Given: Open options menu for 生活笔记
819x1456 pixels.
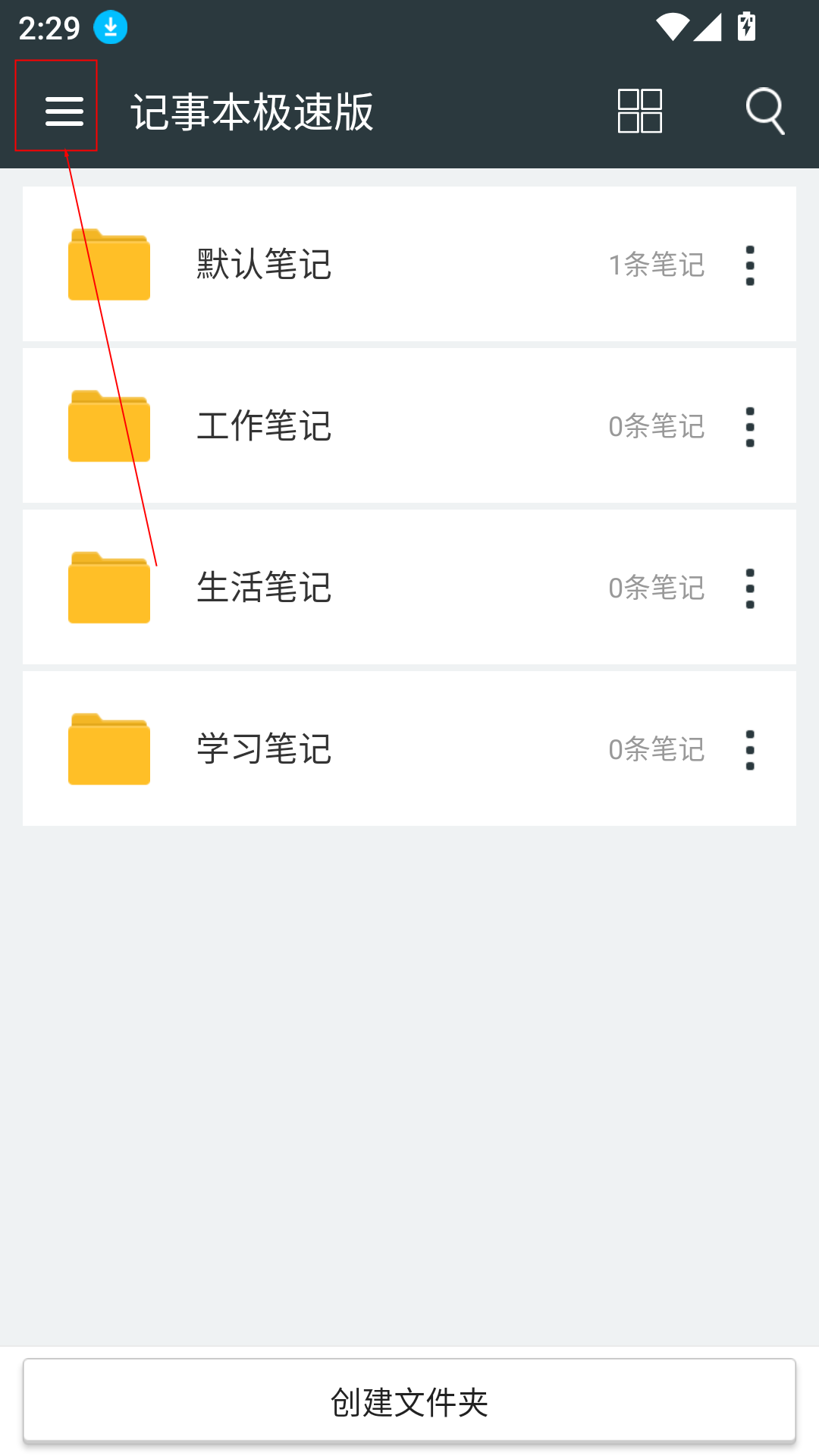Looking at the screenshot, I should pos(750,588).
